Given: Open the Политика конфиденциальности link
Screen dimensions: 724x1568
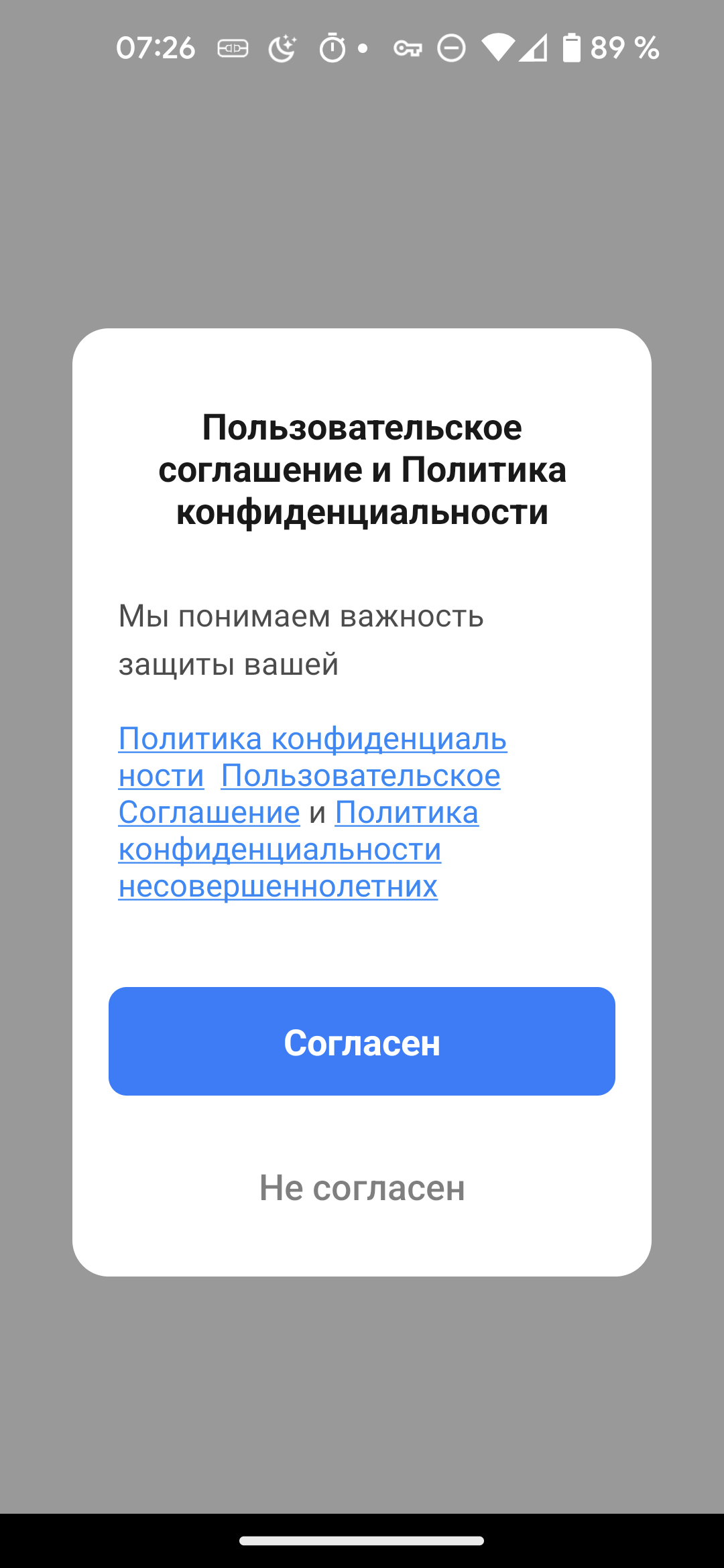Looking at the screenshot, I should 312,739.
